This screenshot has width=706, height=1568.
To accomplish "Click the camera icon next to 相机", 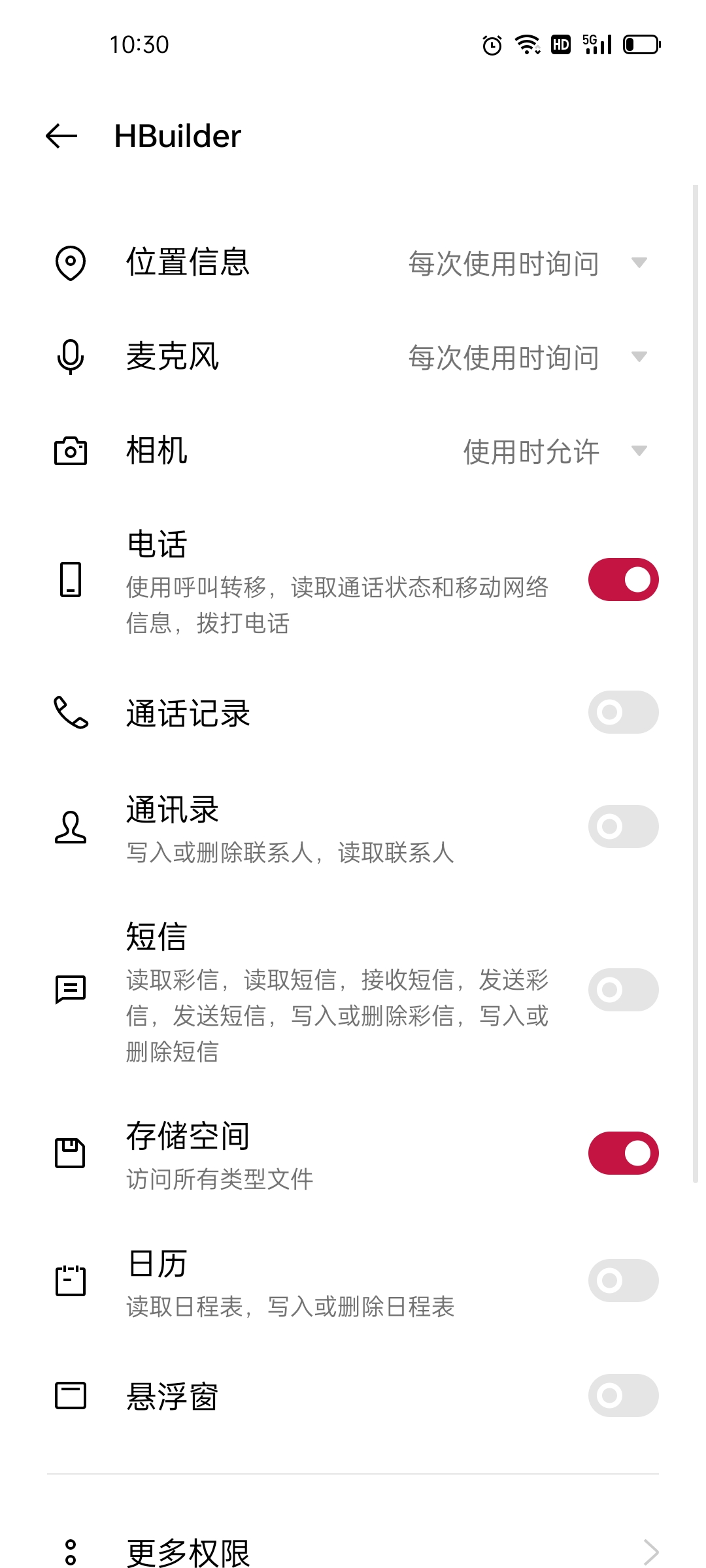I will (x=70, y=451).
